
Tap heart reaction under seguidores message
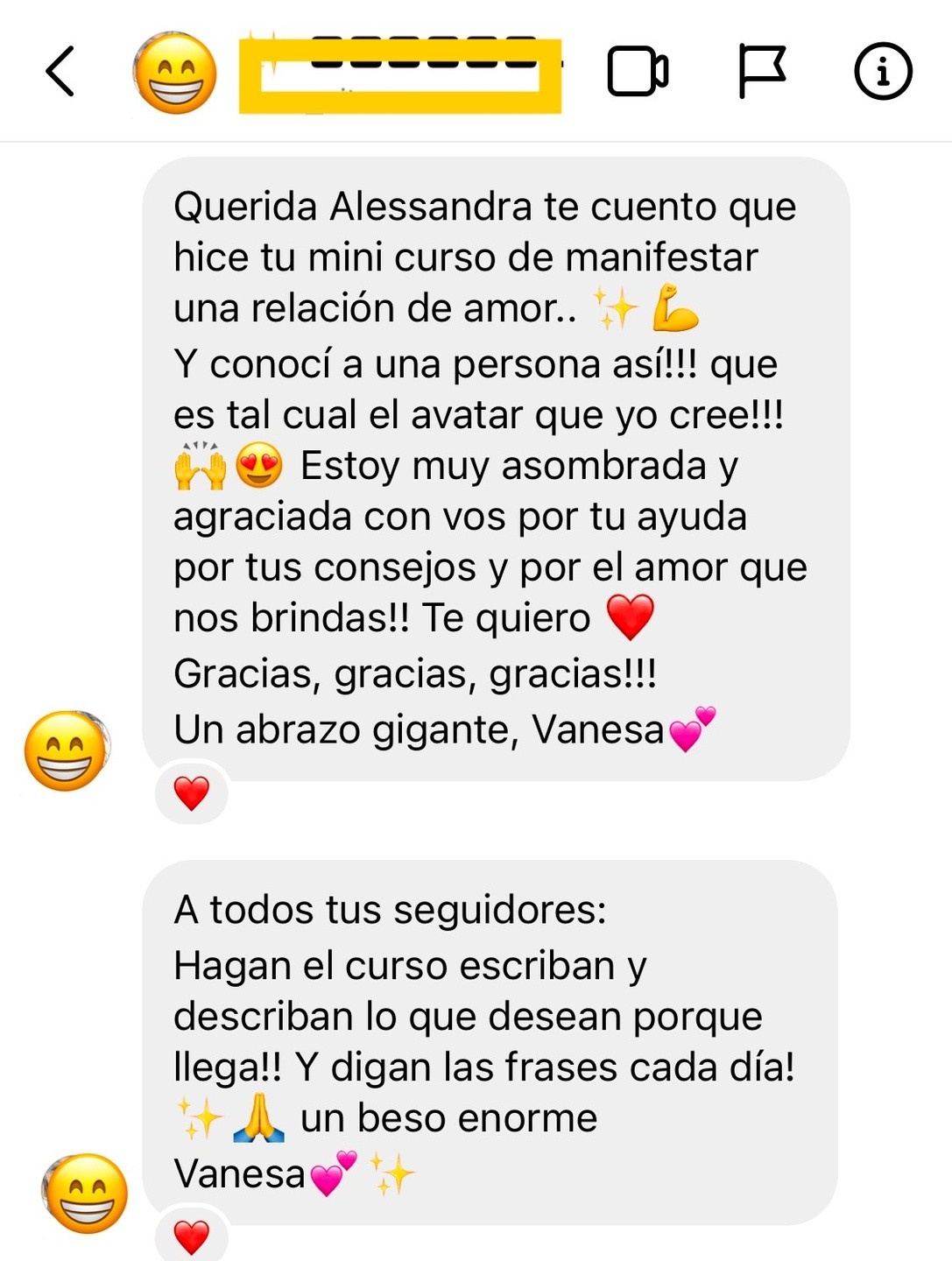[x=192, y=1236]
